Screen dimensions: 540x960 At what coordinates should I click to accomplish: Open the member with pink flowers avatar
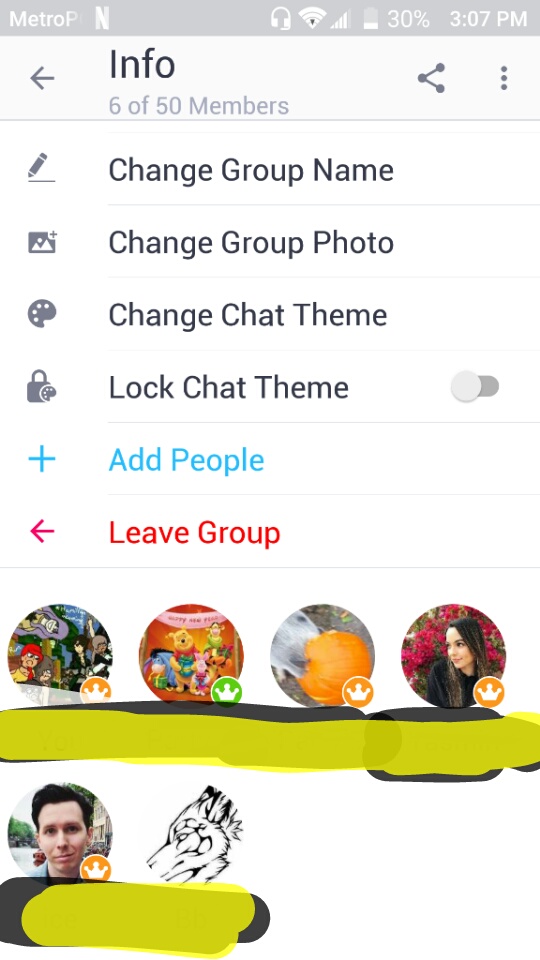(x=453, y=656)
